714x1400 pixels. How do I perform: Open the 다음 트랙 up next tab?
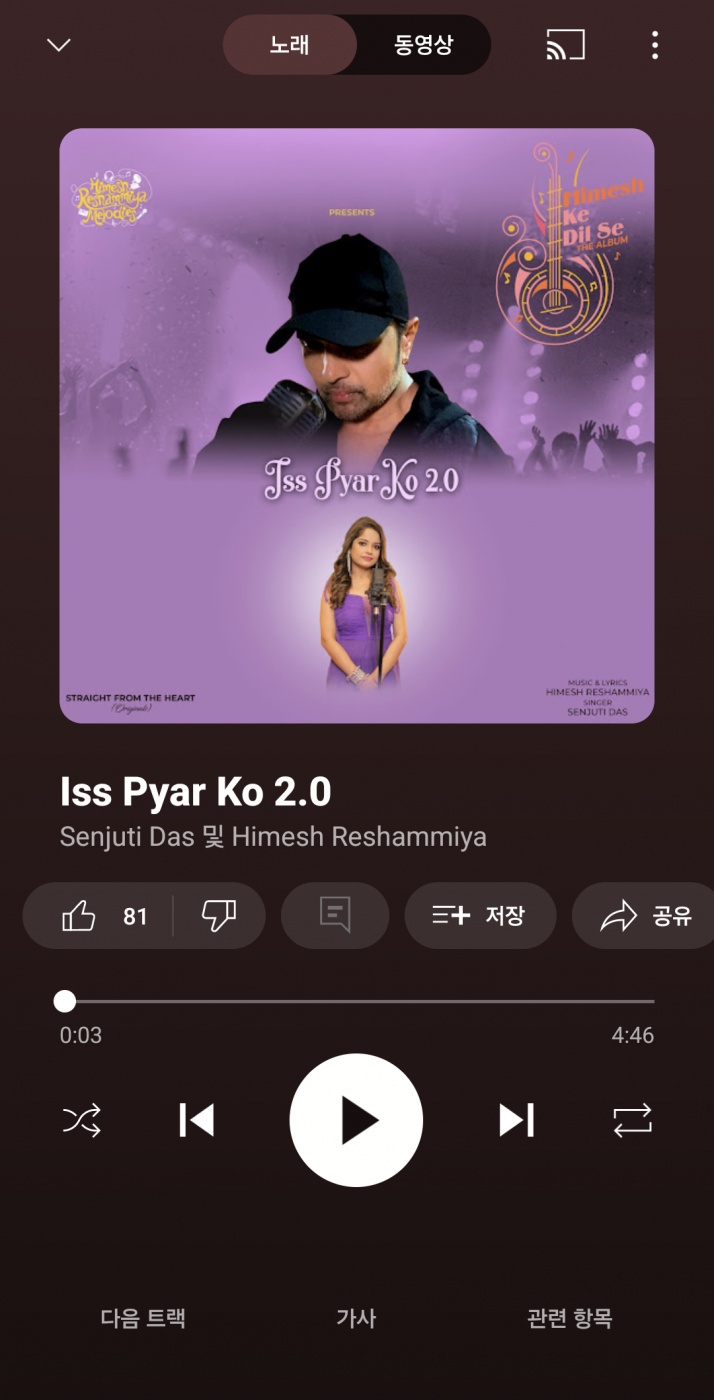tap(143, 1318)
